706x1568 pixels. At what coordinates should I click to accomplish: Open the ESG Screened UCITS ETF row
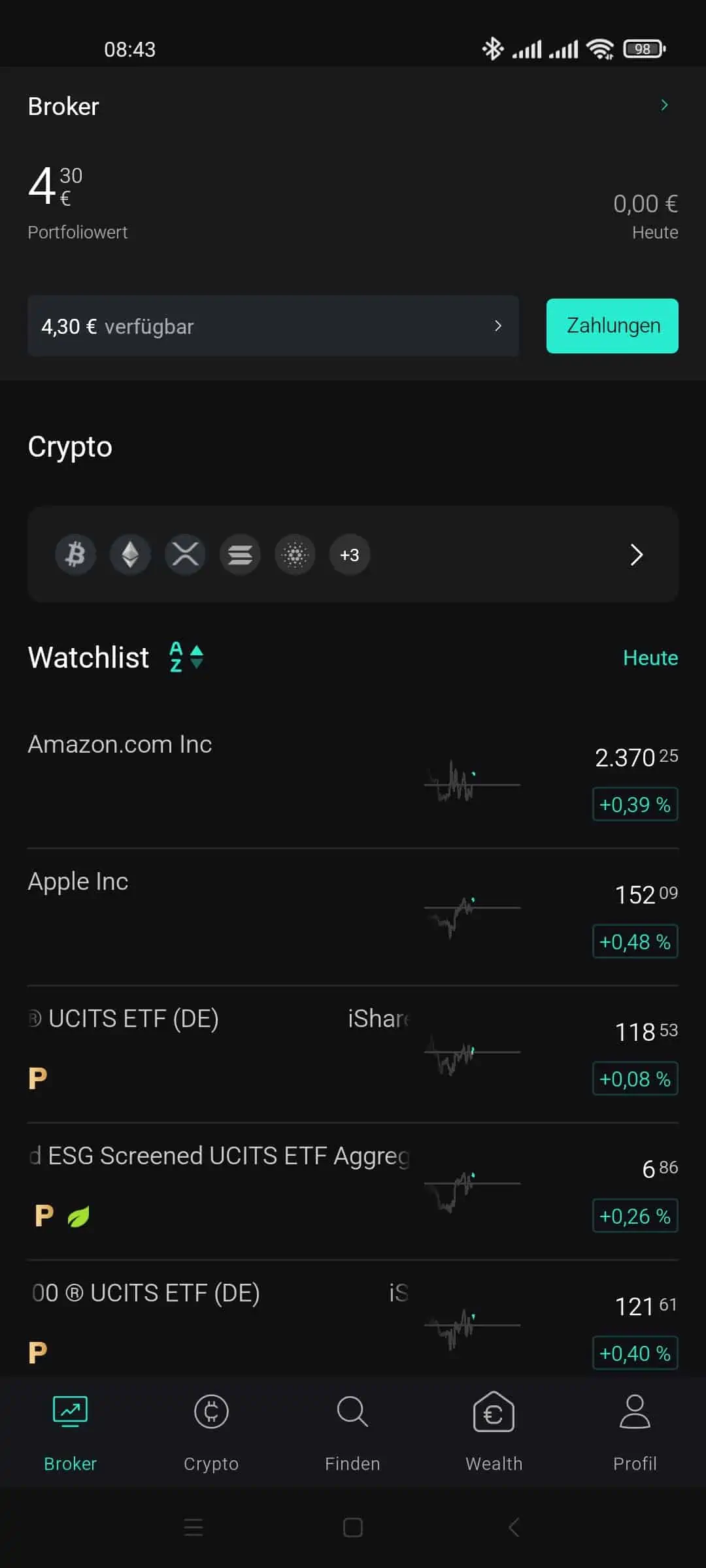pos(353,1192)
